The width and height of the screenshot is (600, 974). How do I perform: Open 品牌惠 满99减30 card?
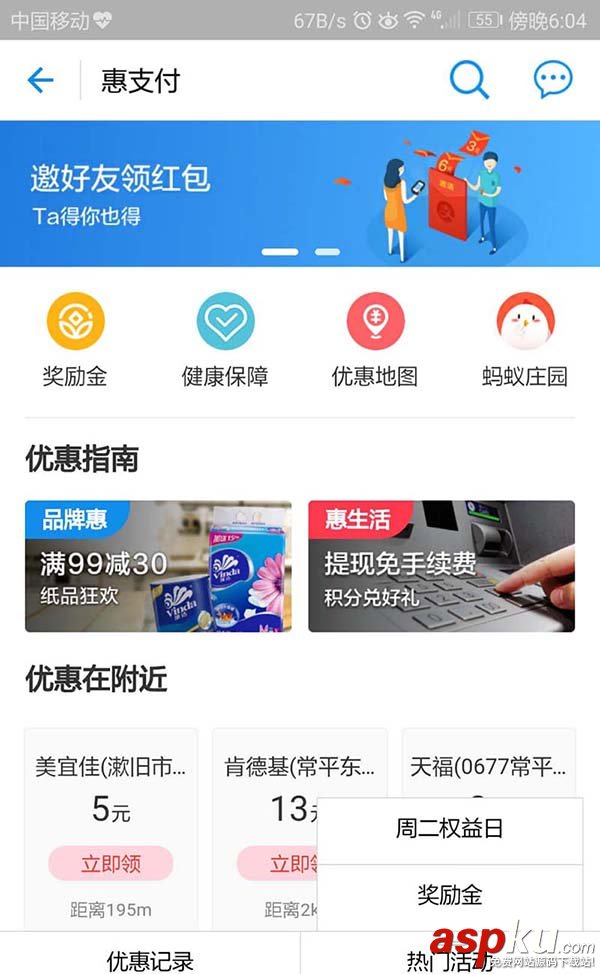158,566
